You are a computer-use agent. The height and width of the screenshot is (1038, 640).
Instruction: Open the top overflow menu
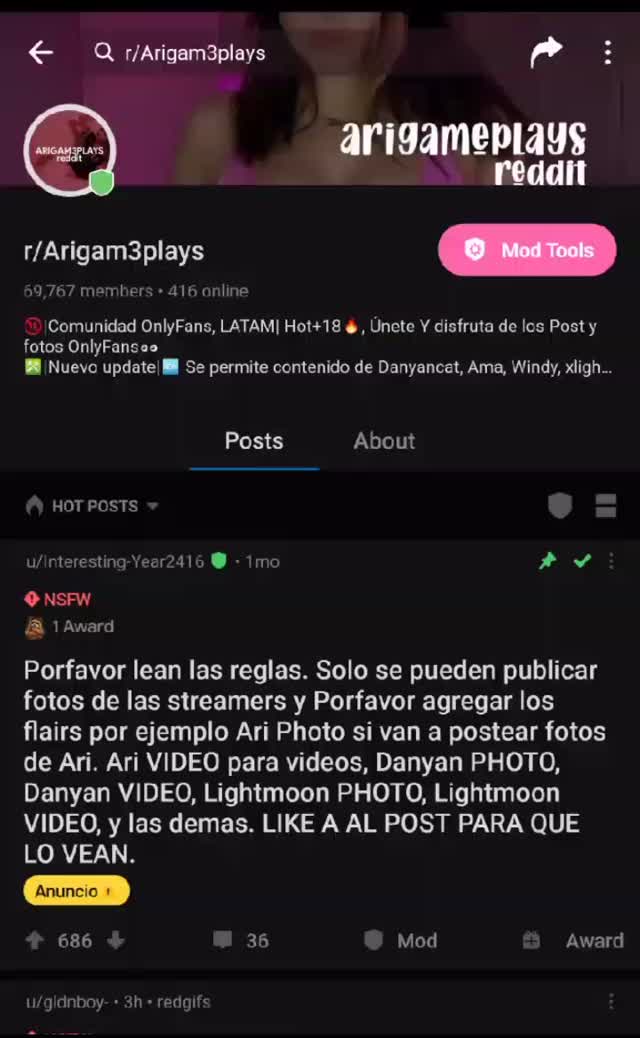coord(607,53)
